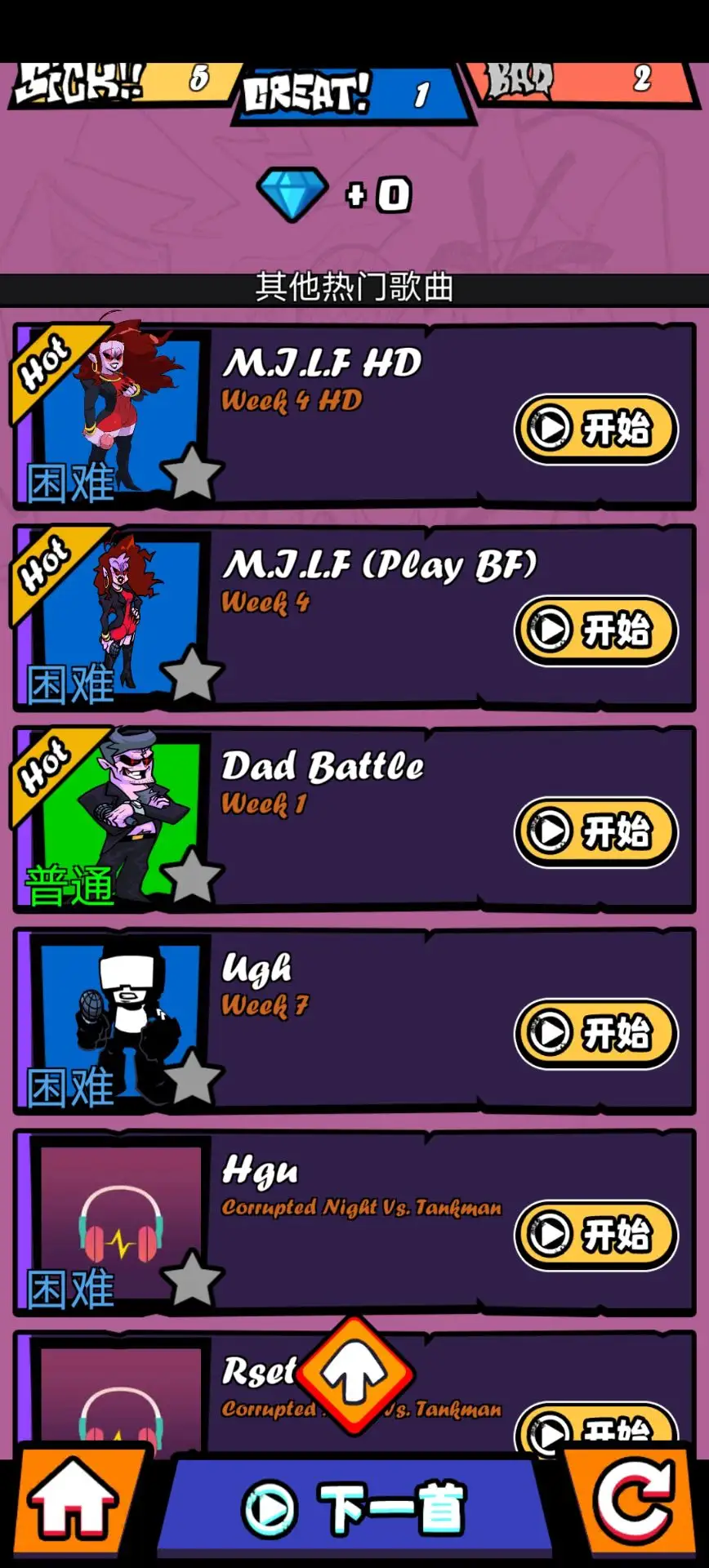This screenshot has width=709, height=1568.
Task: Start M.I.L.F (Play BF) song
Action: (595, 630)
